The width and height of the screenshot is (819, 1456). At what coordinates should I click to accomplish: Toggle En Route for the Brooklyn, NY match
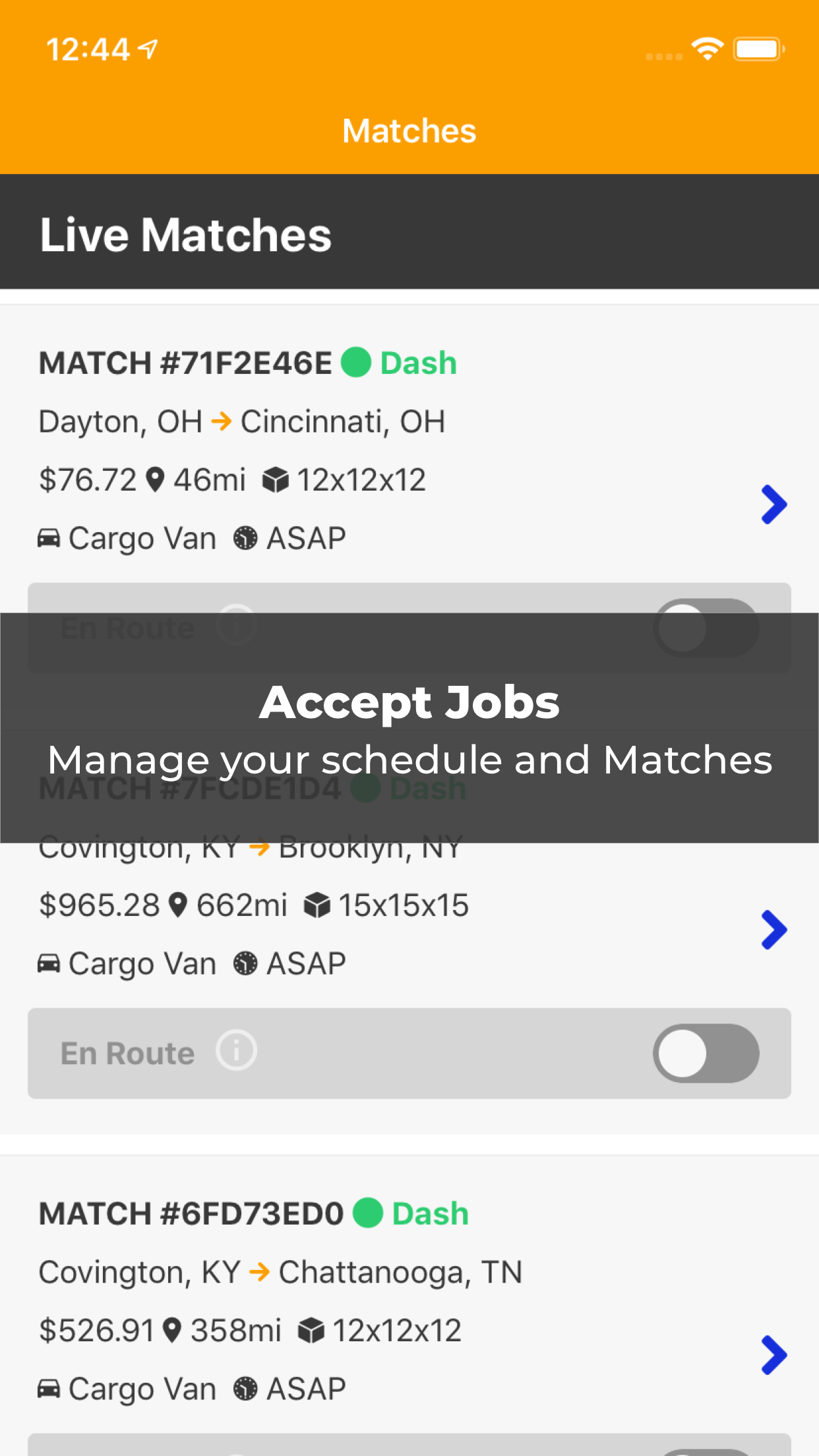pos(706,1053)
